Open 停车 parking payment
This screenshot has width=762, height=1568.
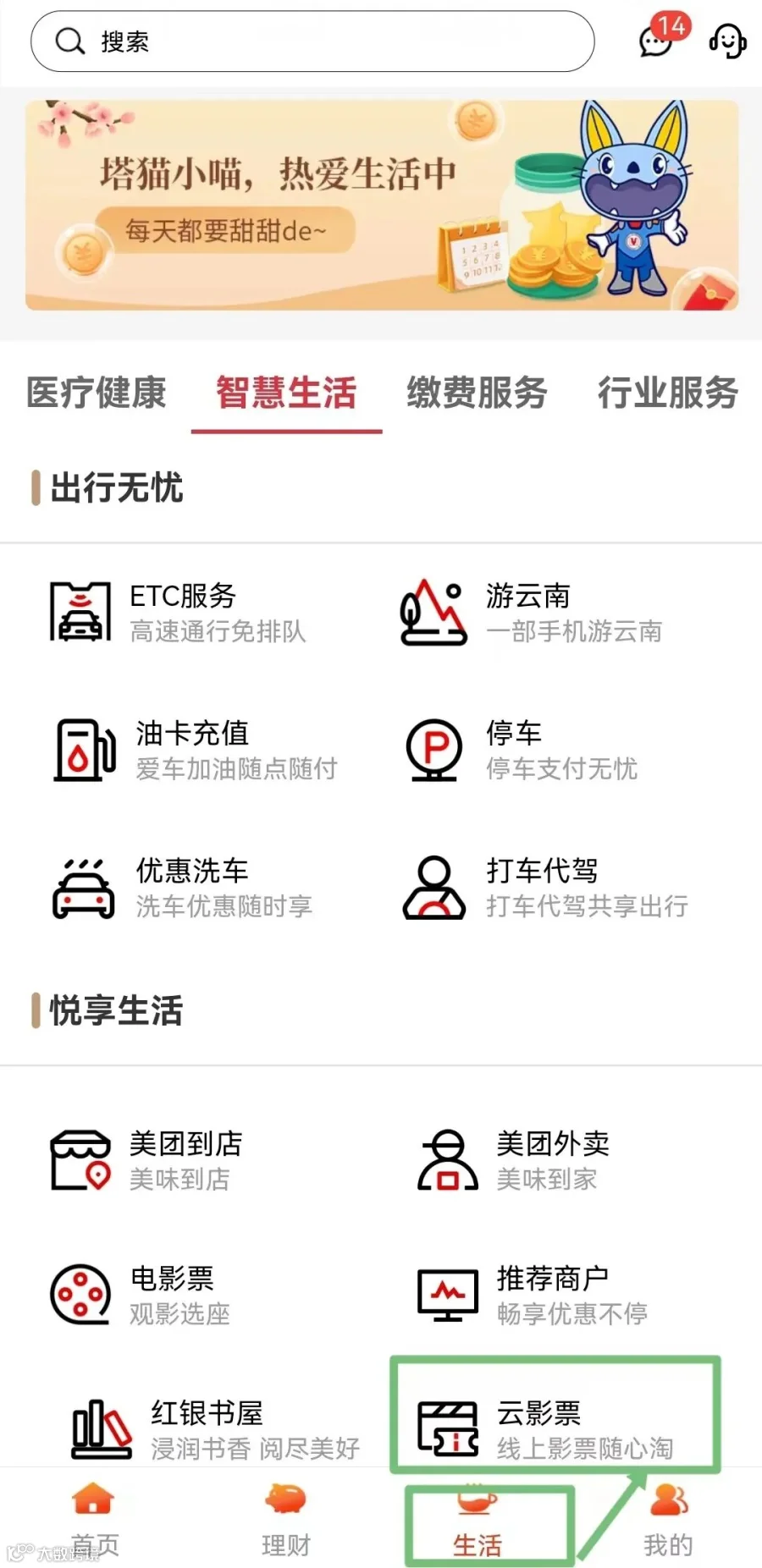point(521,750)
